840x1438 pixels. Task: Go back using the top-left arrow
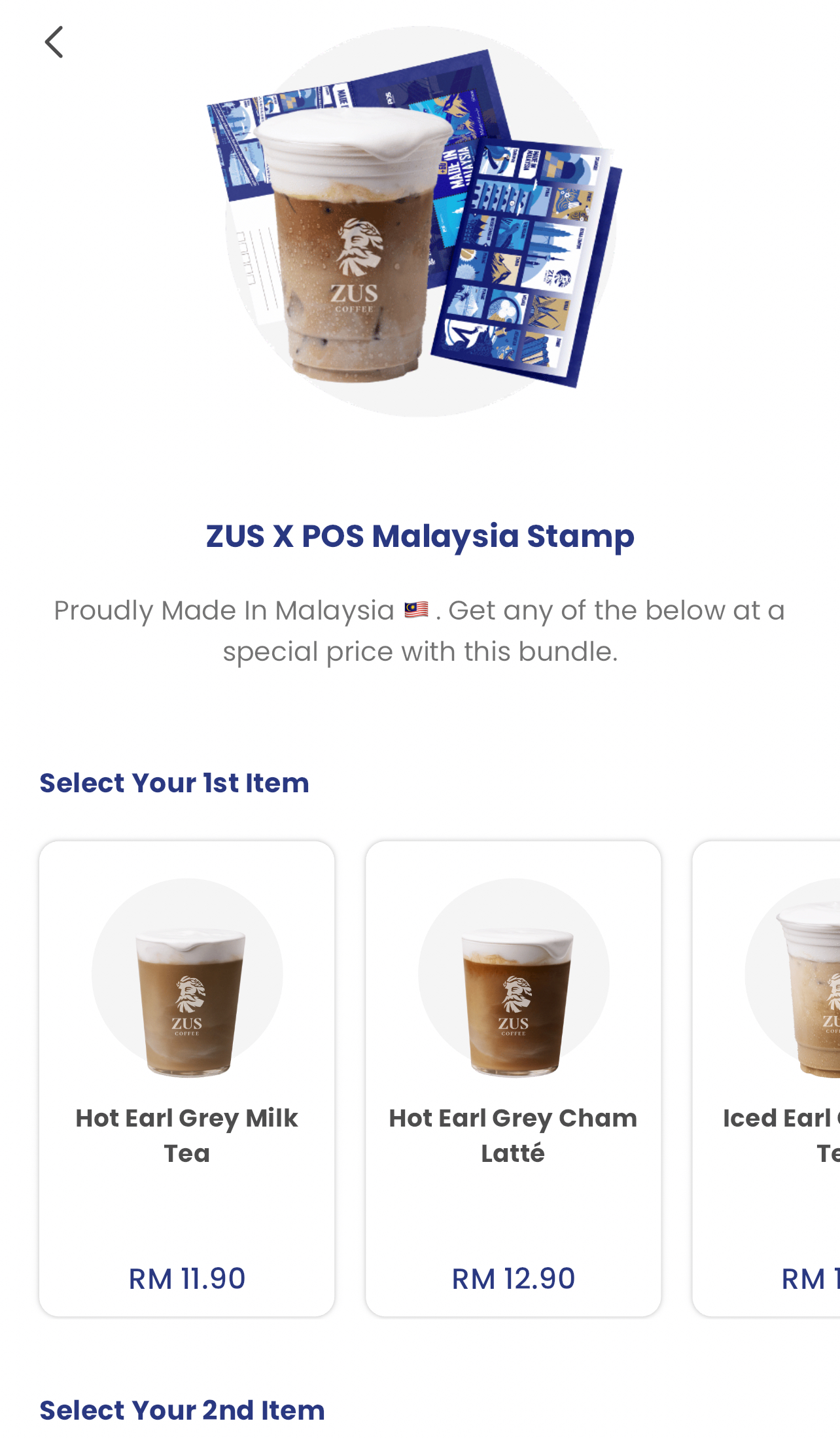pos(54,43)
